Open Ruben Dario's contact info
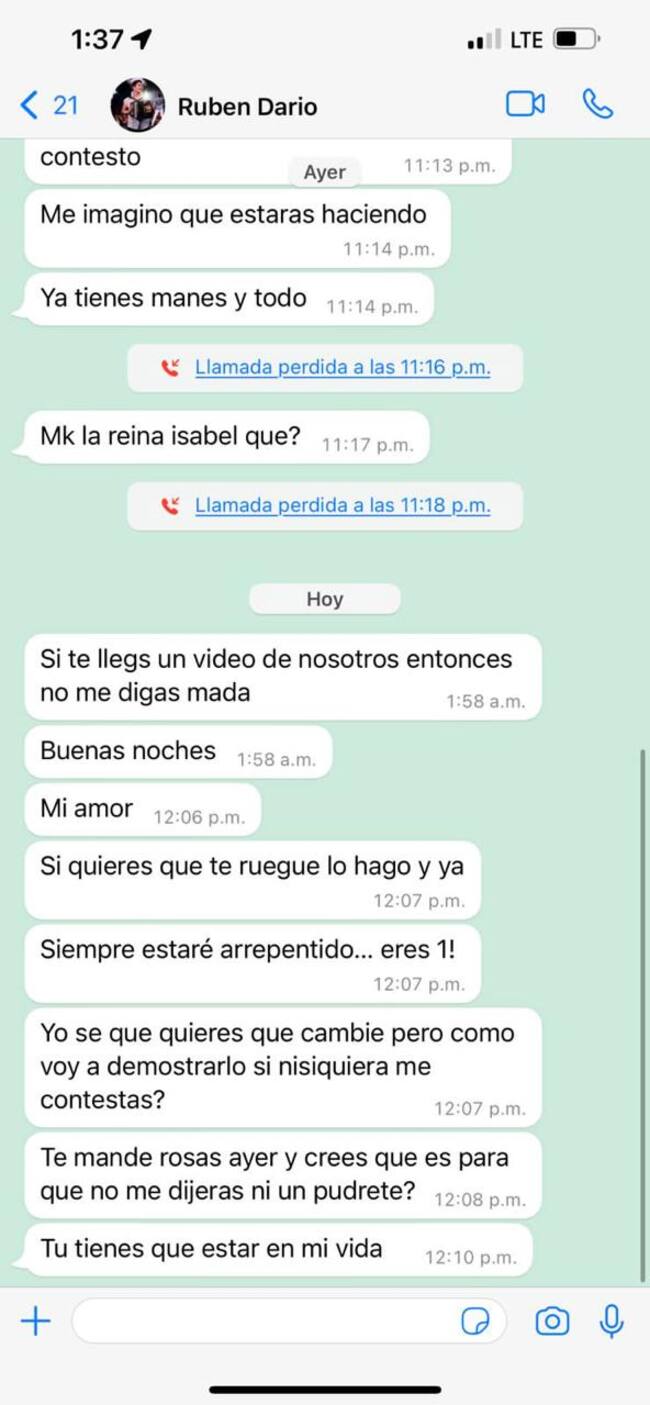The height and width of the screenshot is (1405, 650). coord(247,106)
